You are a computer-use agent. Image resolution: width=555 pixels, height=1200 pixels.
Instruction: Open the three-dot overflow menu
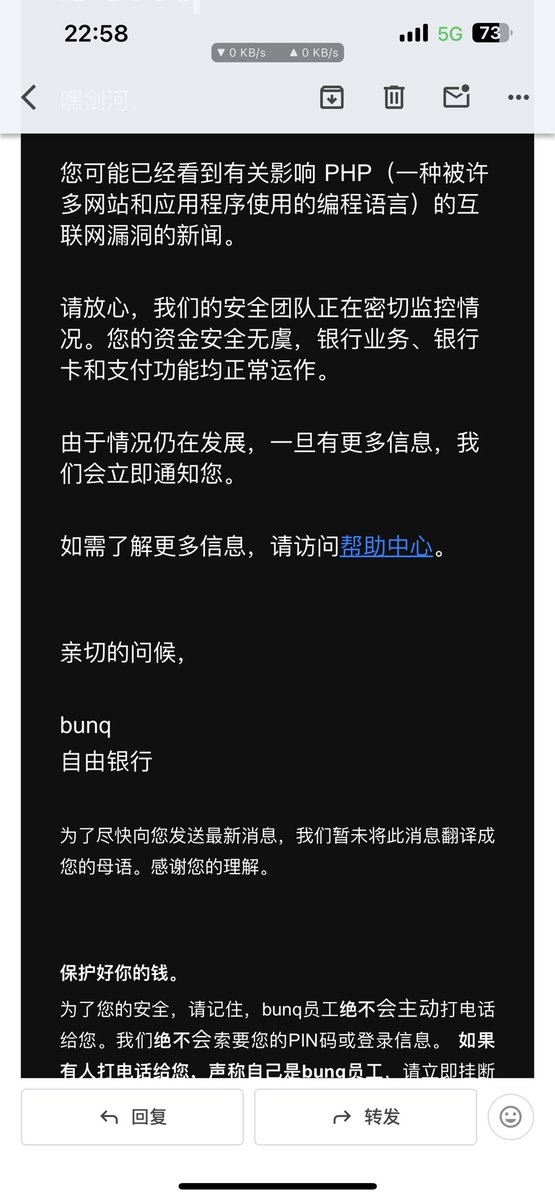click(x=518, y=97)
